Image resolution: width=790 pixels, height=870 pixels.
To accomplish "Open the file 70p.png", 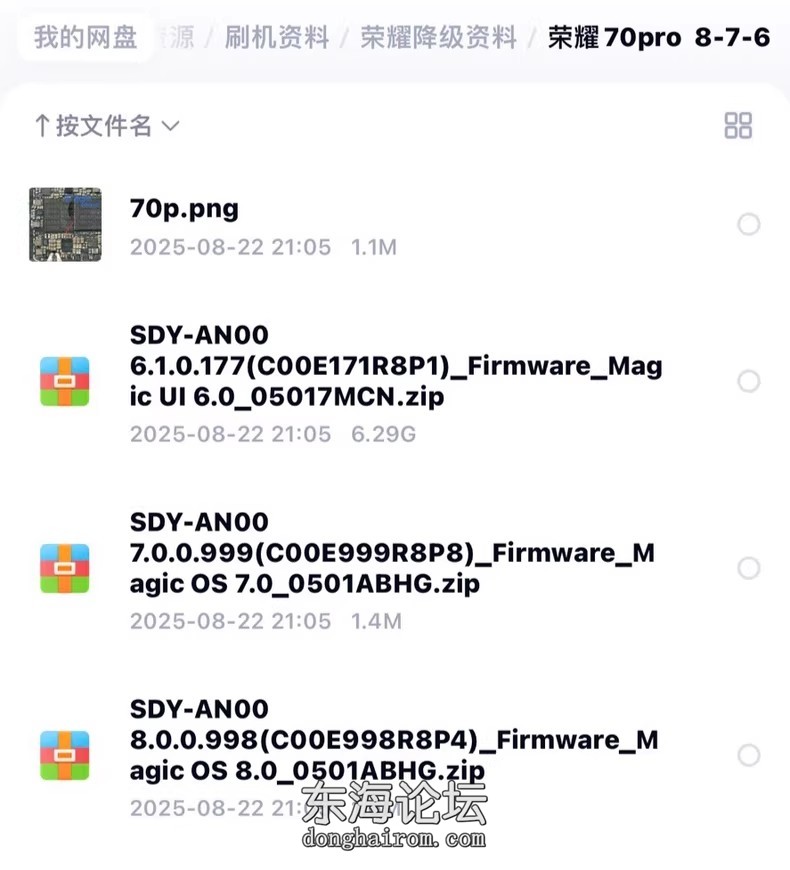I will click(x=182, y=208).
